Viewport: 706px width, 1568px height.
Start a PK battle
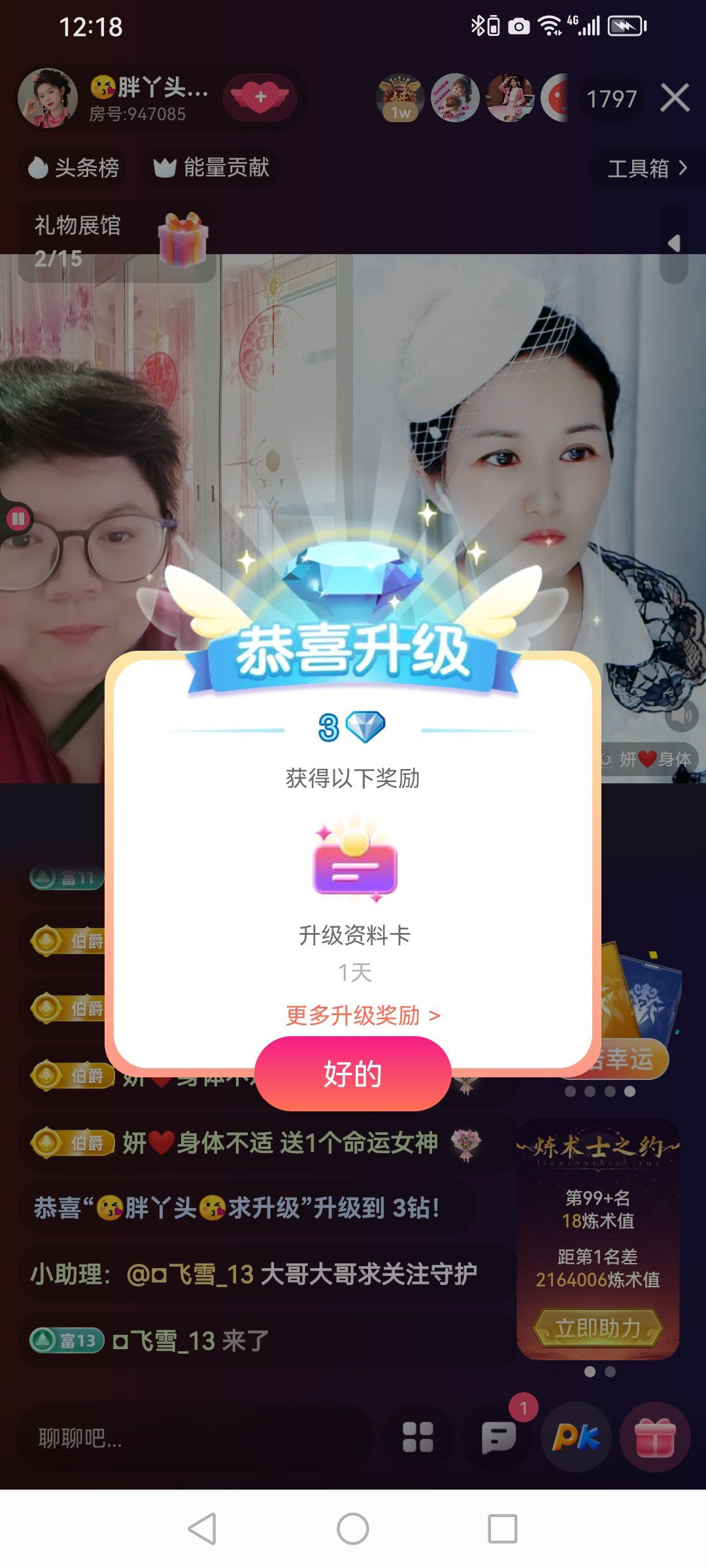[575, 1437]
